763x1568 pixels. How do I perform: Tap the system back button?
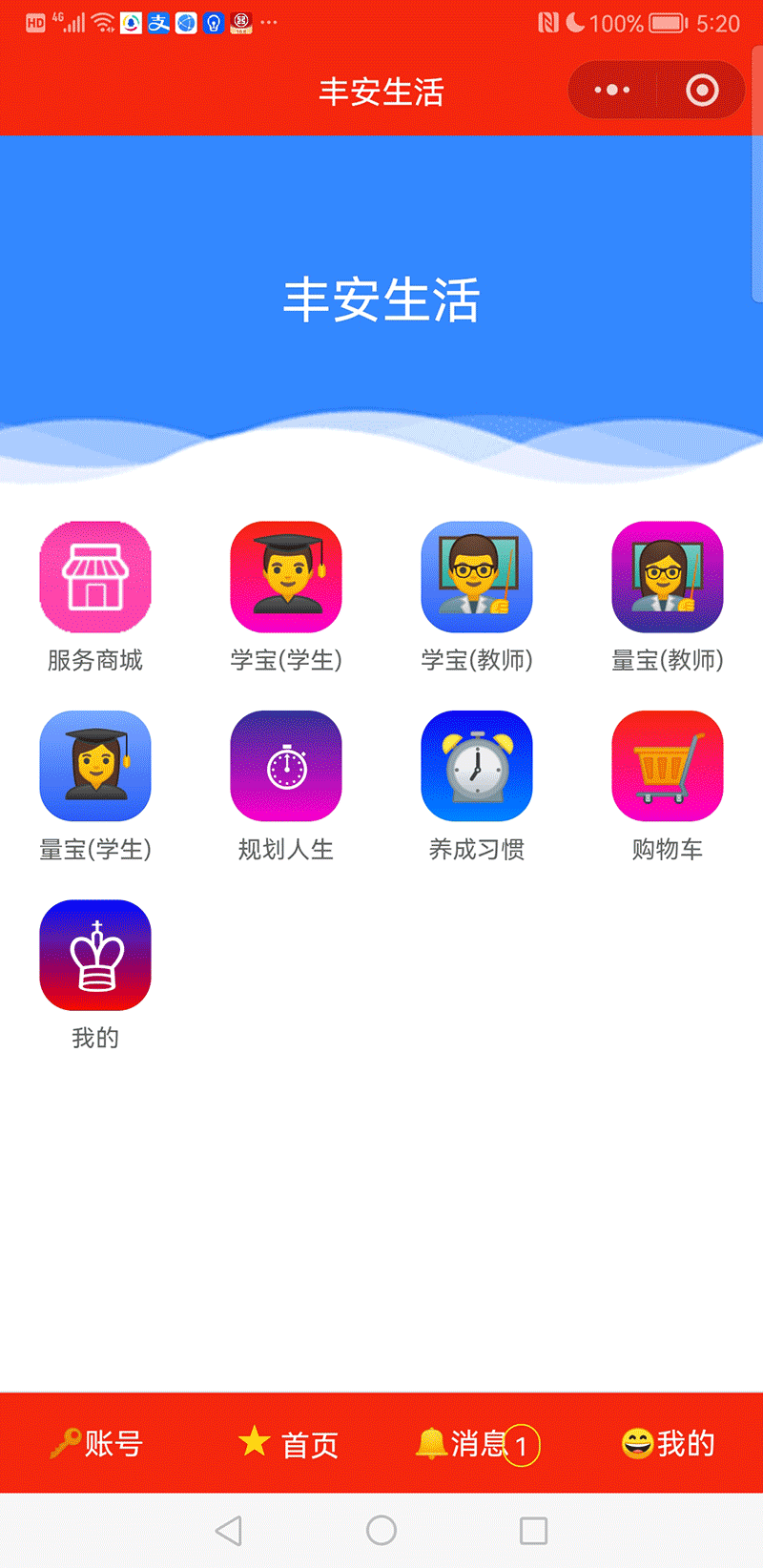[x=229, y=1531]
